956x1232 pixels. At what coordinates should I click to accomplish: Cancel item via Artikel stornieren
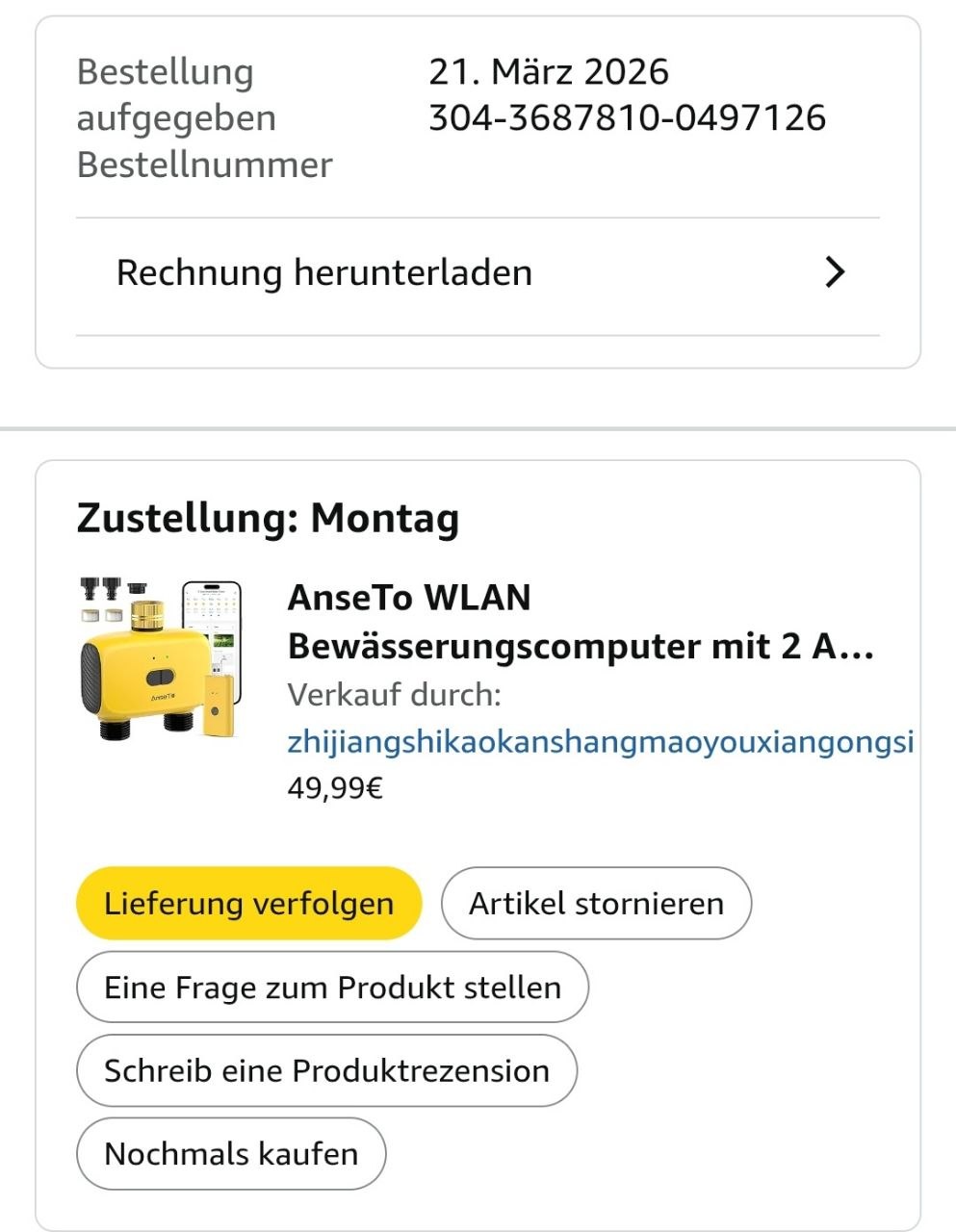pos(596,904)
